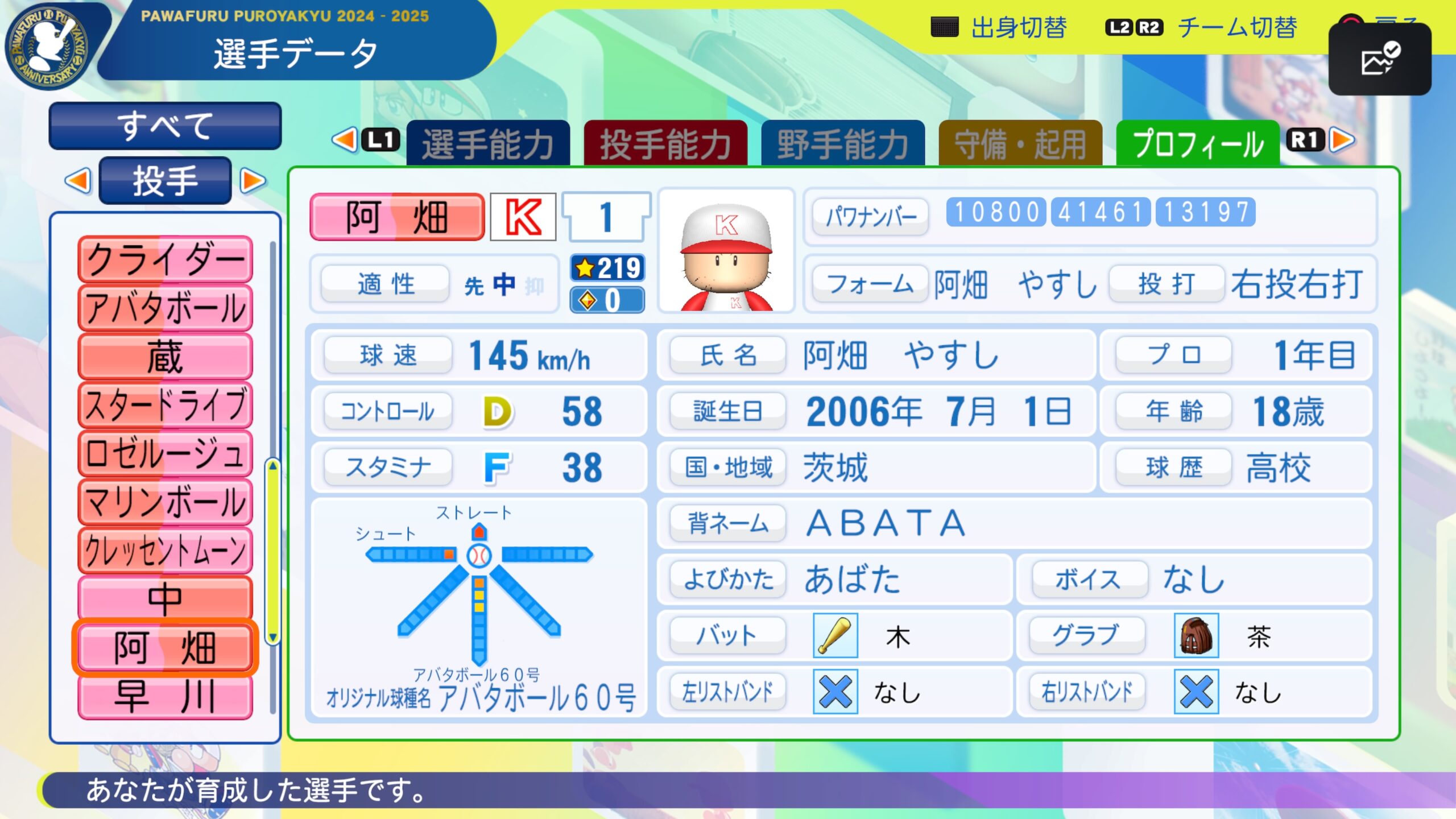Open the 守備・起用 tab
The image size is (1456, 819).
[x=1020, y=144]
